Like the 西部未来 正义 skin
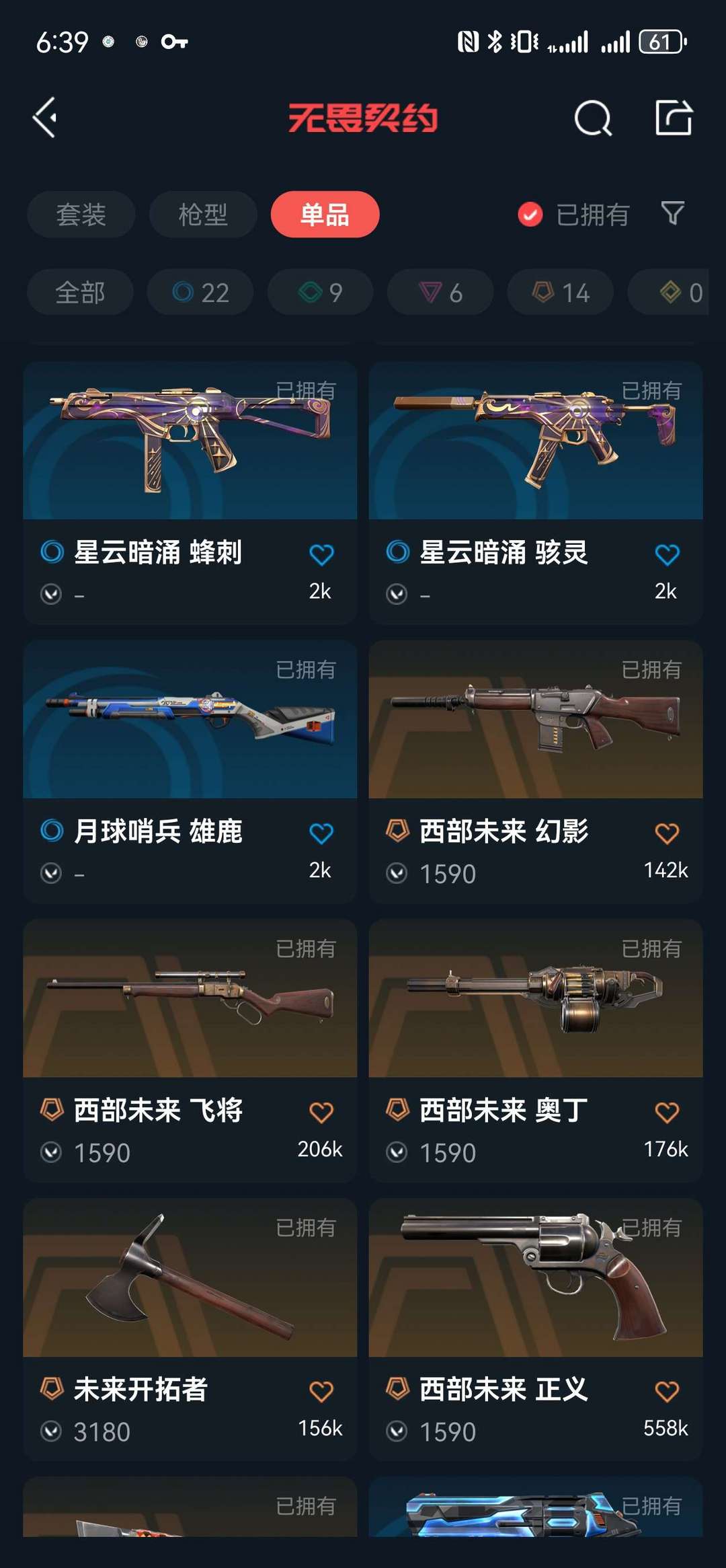This screenshot has height=1568, width=726. (x=666, y=1391)
